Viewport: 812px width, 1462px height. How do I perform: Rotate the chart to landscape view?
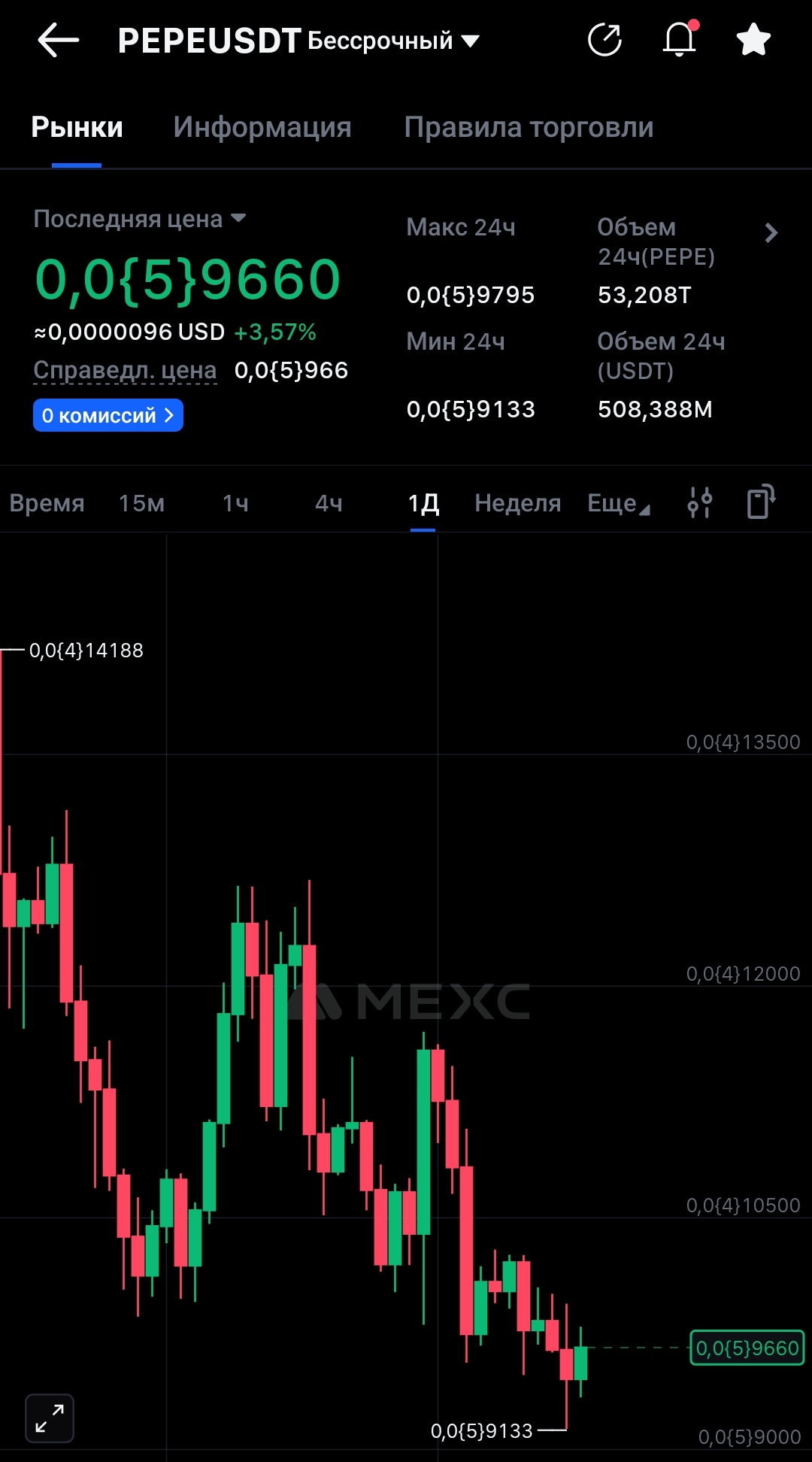(x=762, y=502)
